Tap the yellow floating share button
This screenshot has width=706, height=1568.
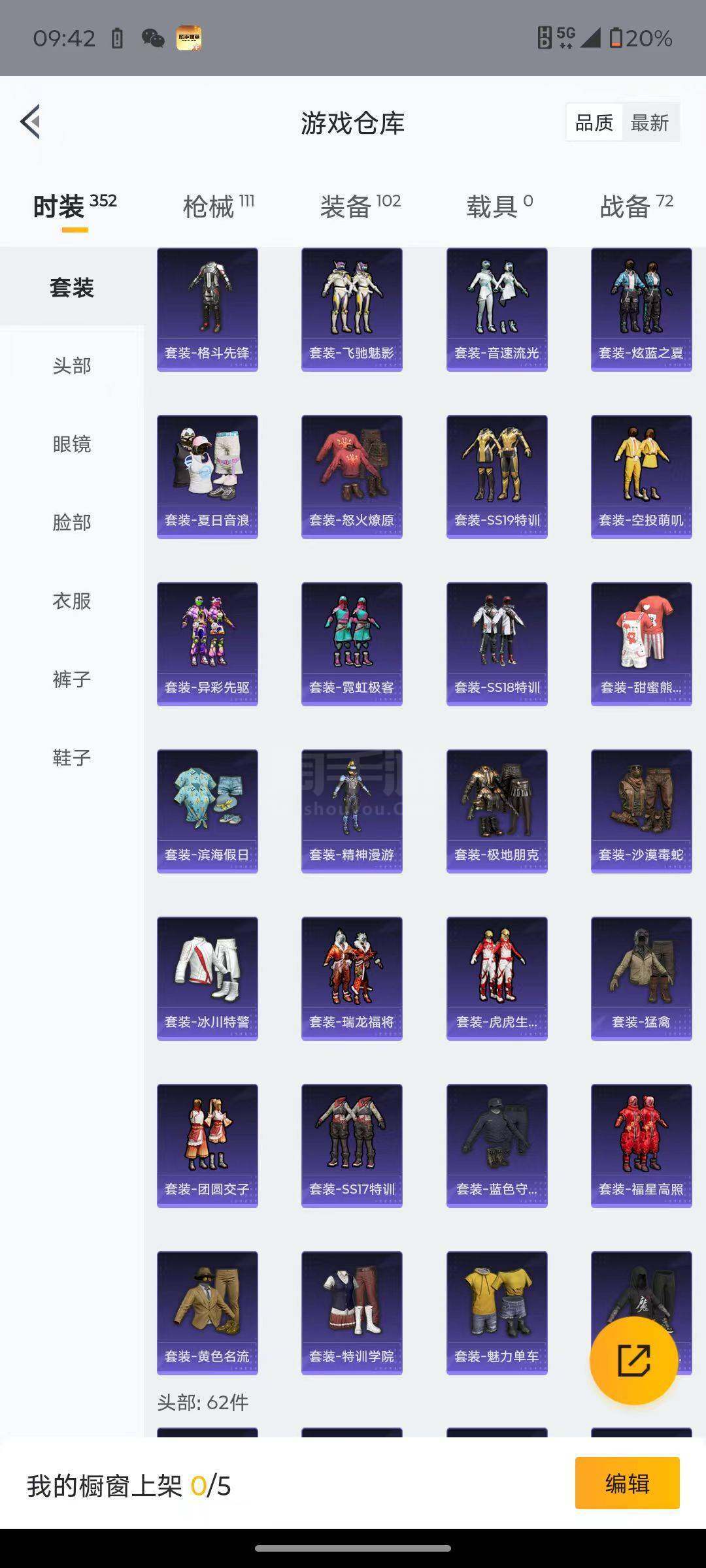pos(633,1361)
